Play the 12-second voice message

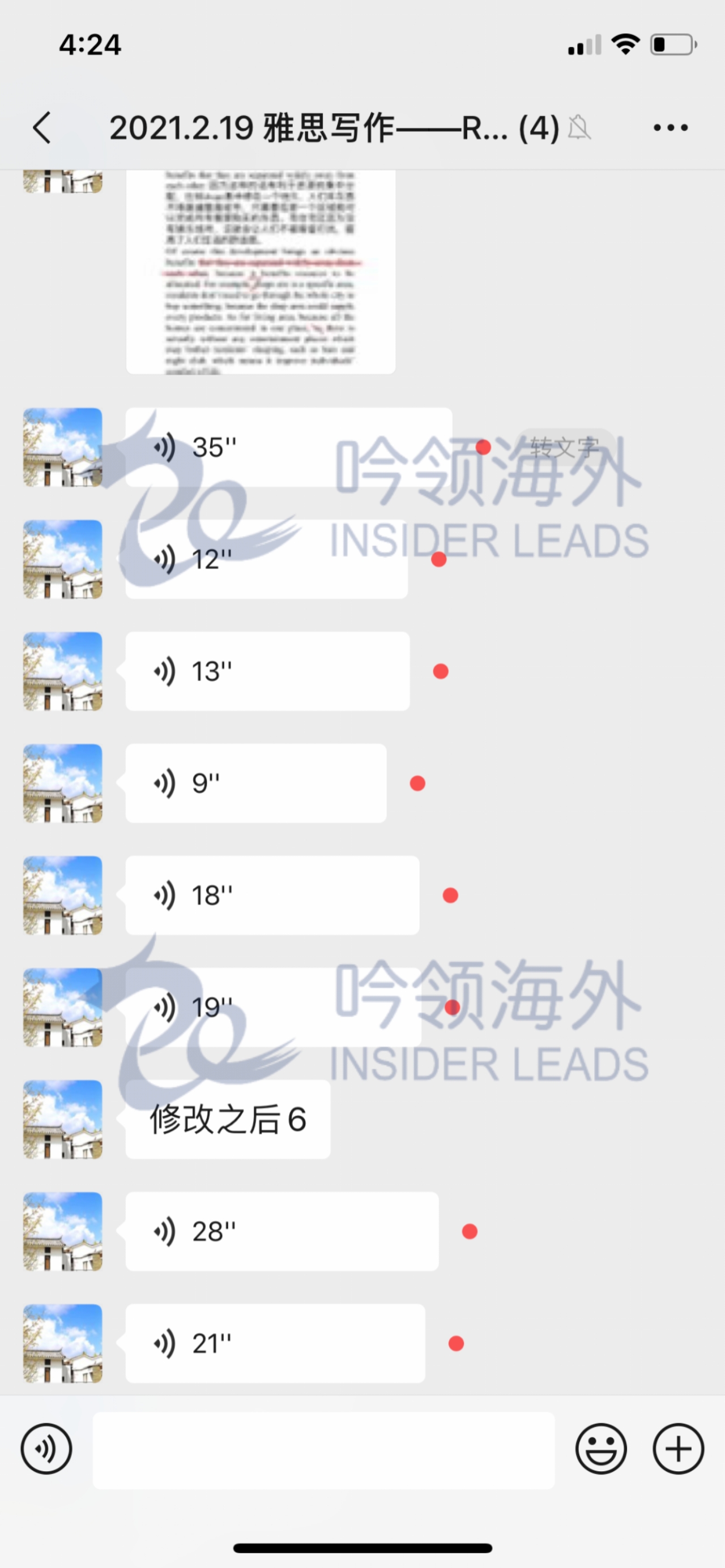pos(266,559)
